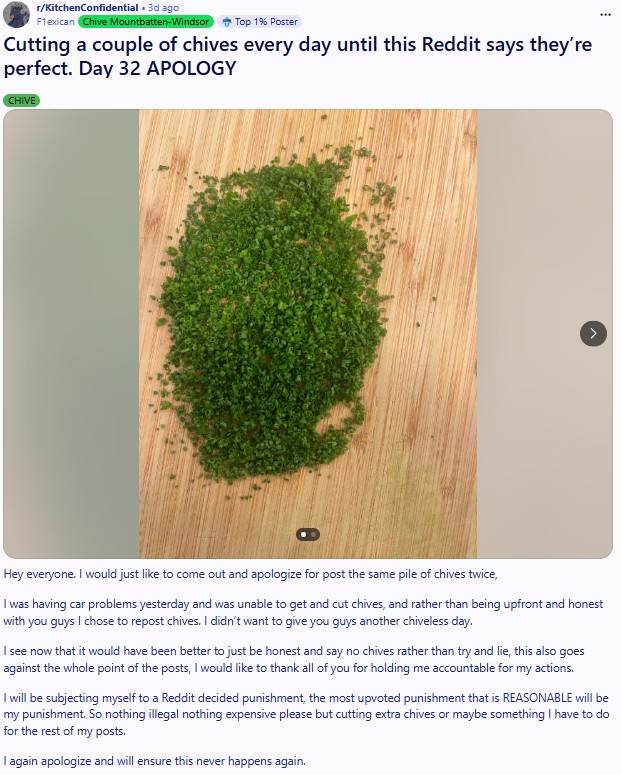This screenshot has width=621, height=775.
Task: Open the subreddit avatar icon
Action: pyautogui.click(x=16, y=15)
